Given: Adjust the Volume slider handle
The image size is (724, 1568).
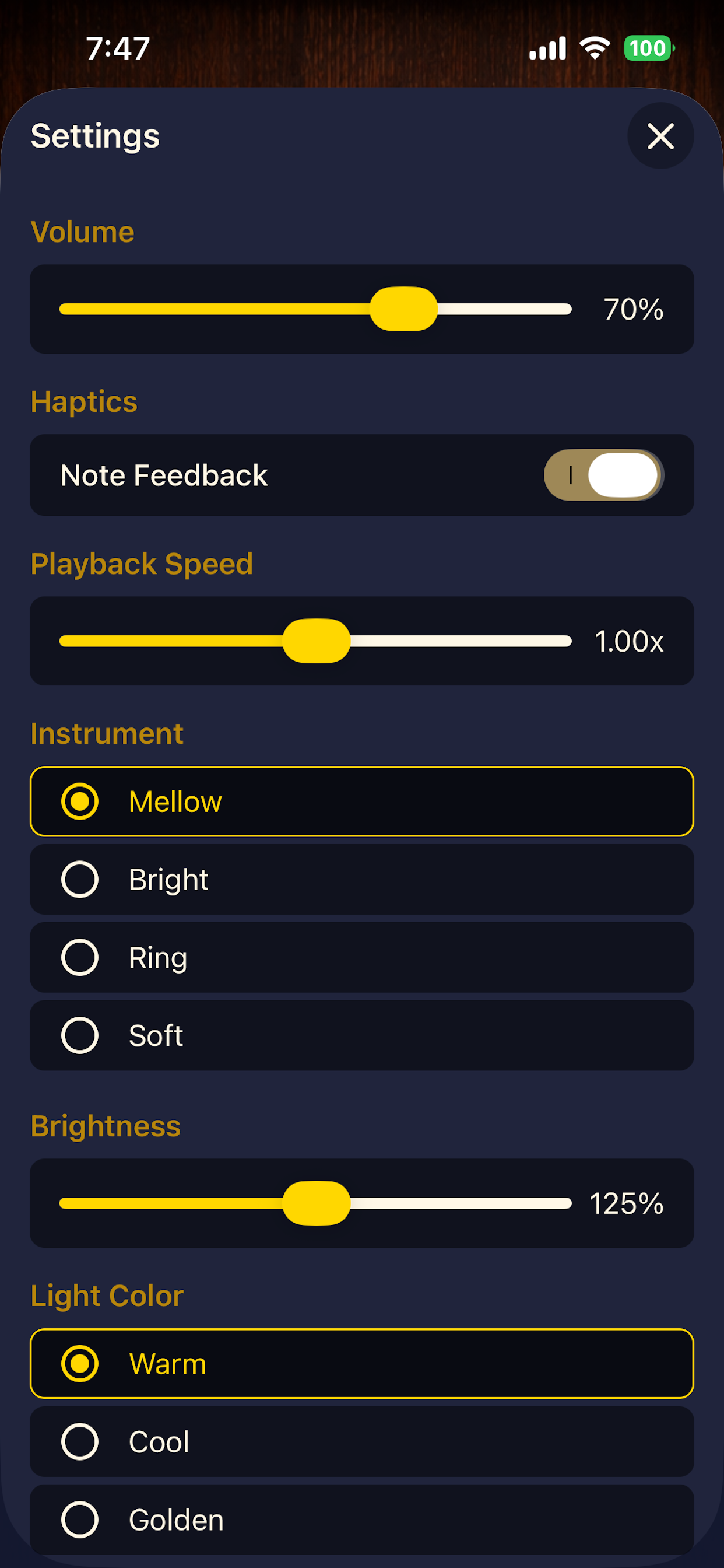Looking at the screenshot, I should 403,309.
